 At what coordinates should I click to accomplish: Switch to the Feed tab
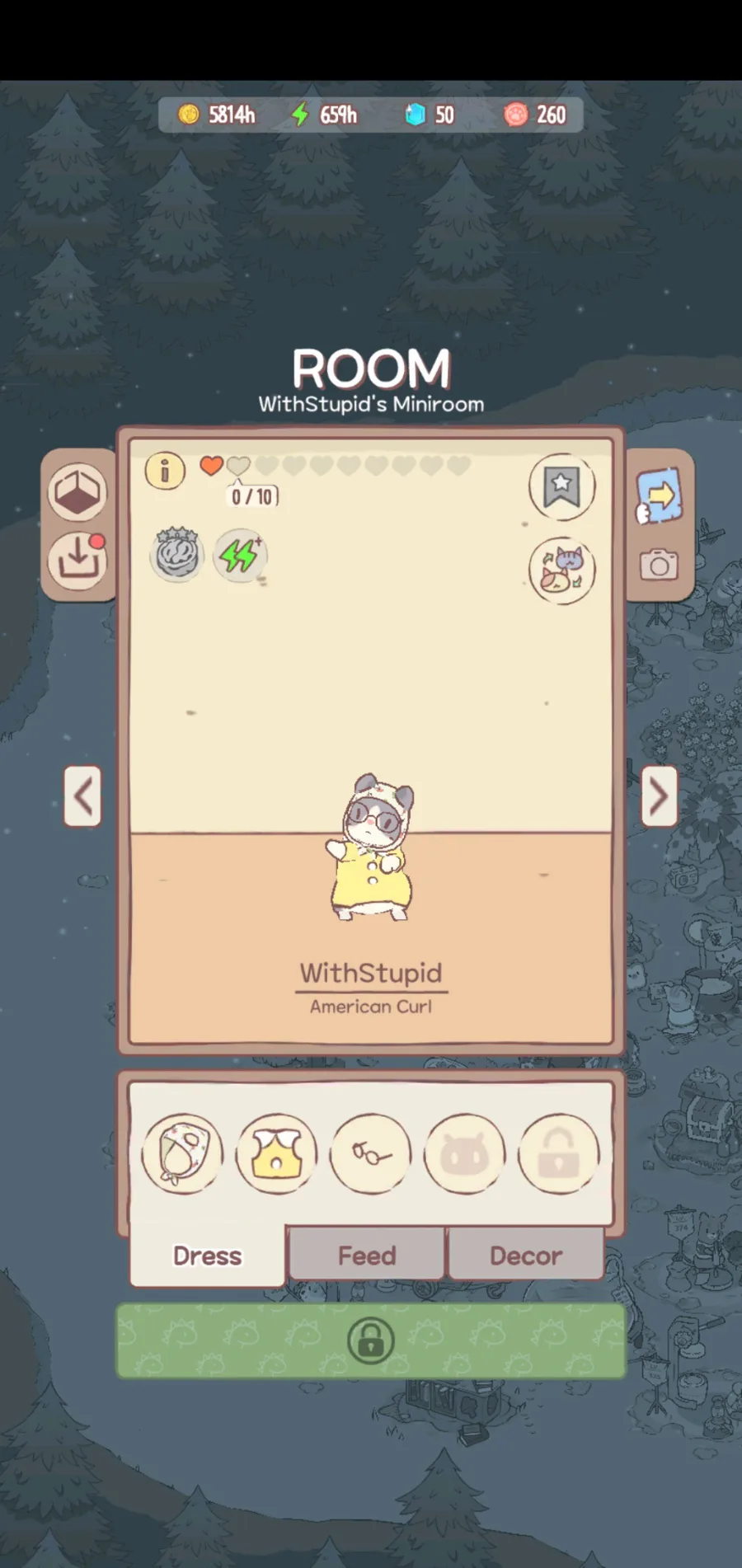click(367, 1255)
